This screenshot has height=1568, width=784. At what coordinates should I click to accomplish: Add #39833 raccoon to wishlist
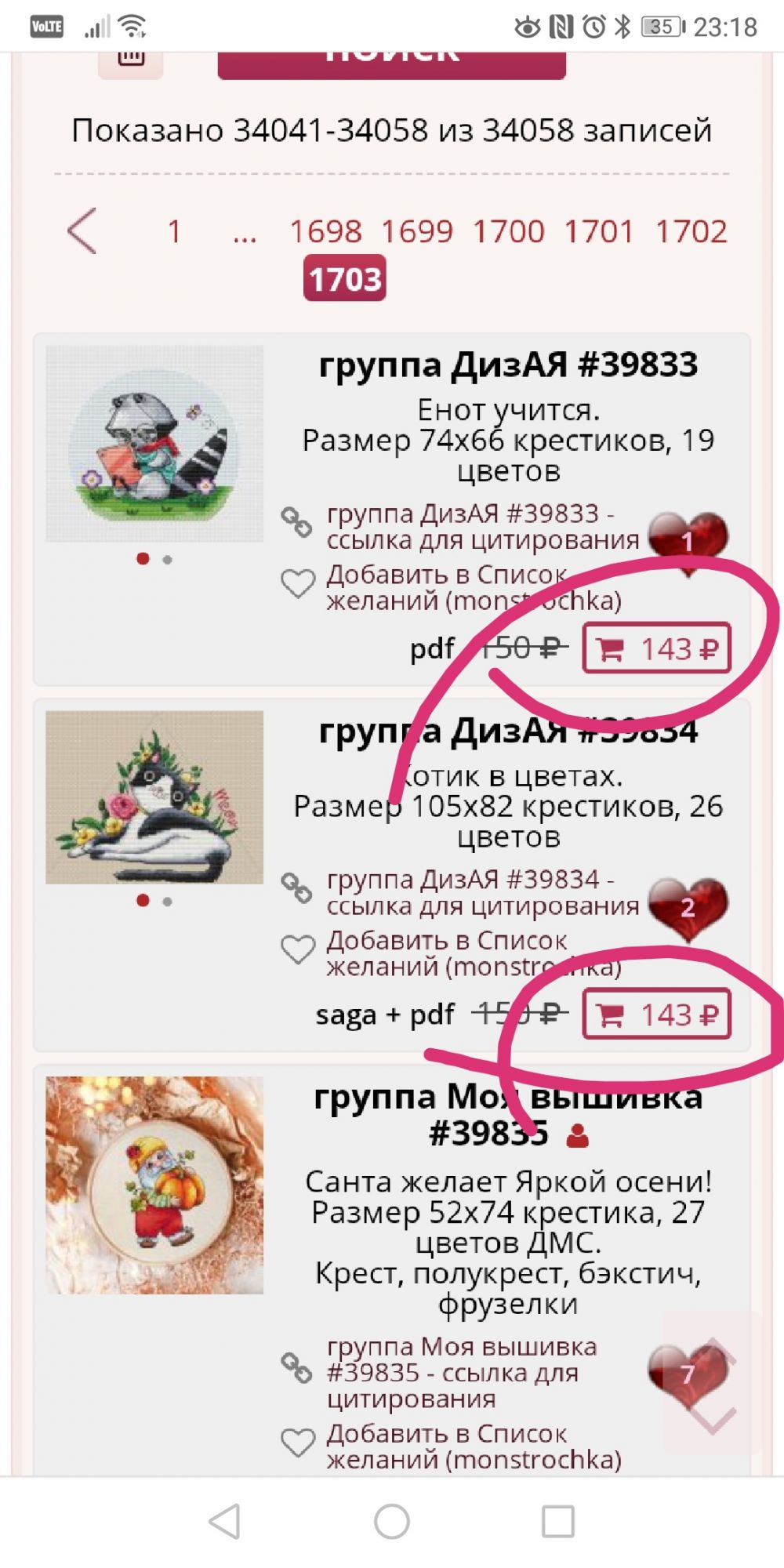pyautogui.click(x=473, y=587)
